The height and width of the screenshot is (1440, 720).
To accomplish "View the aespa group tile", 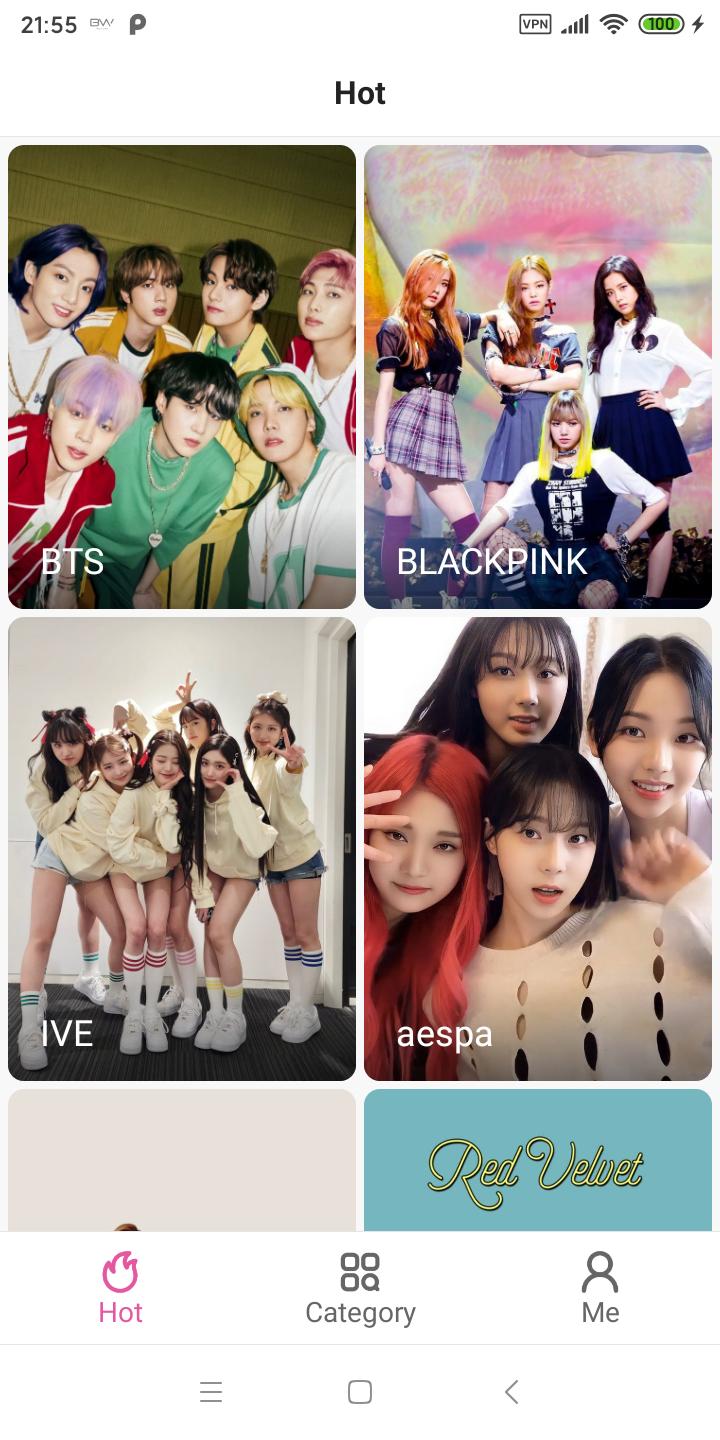I will (x=538, y=849).
